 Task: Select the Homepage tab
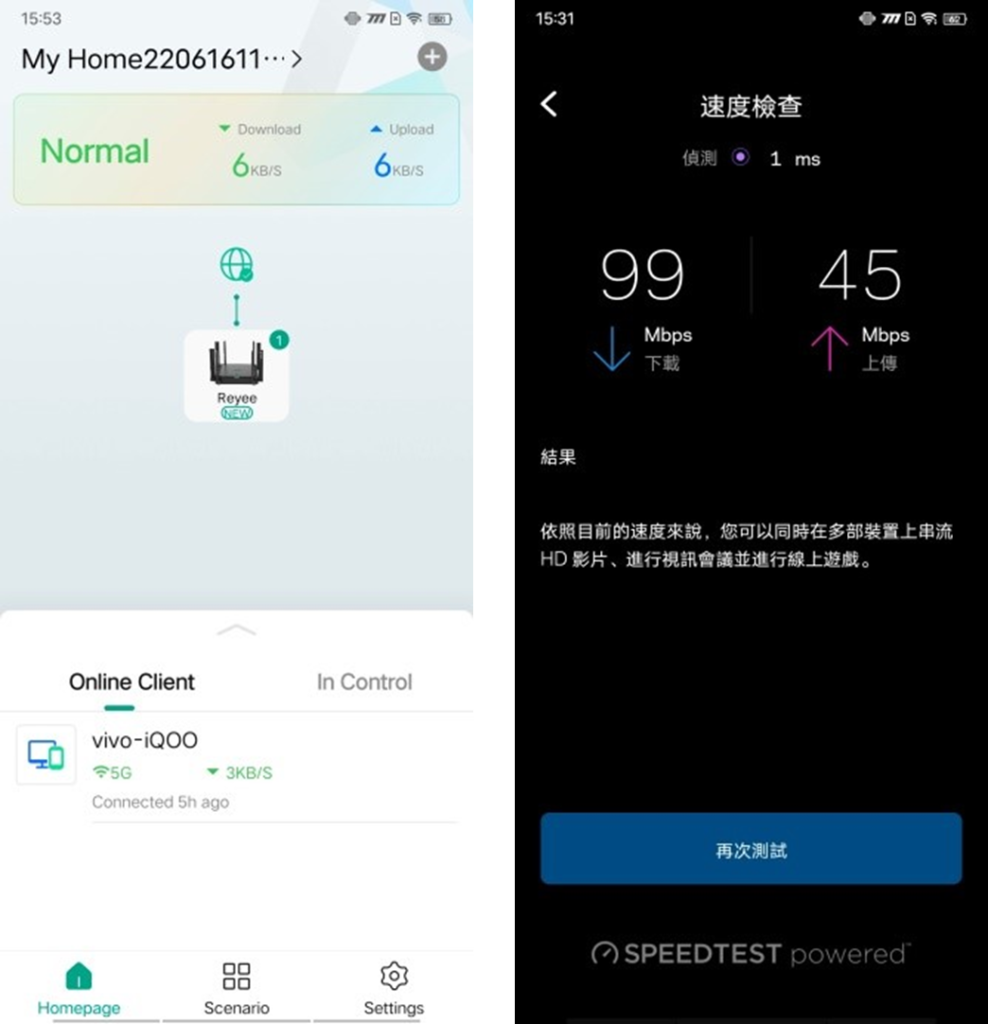click(78, 988)
